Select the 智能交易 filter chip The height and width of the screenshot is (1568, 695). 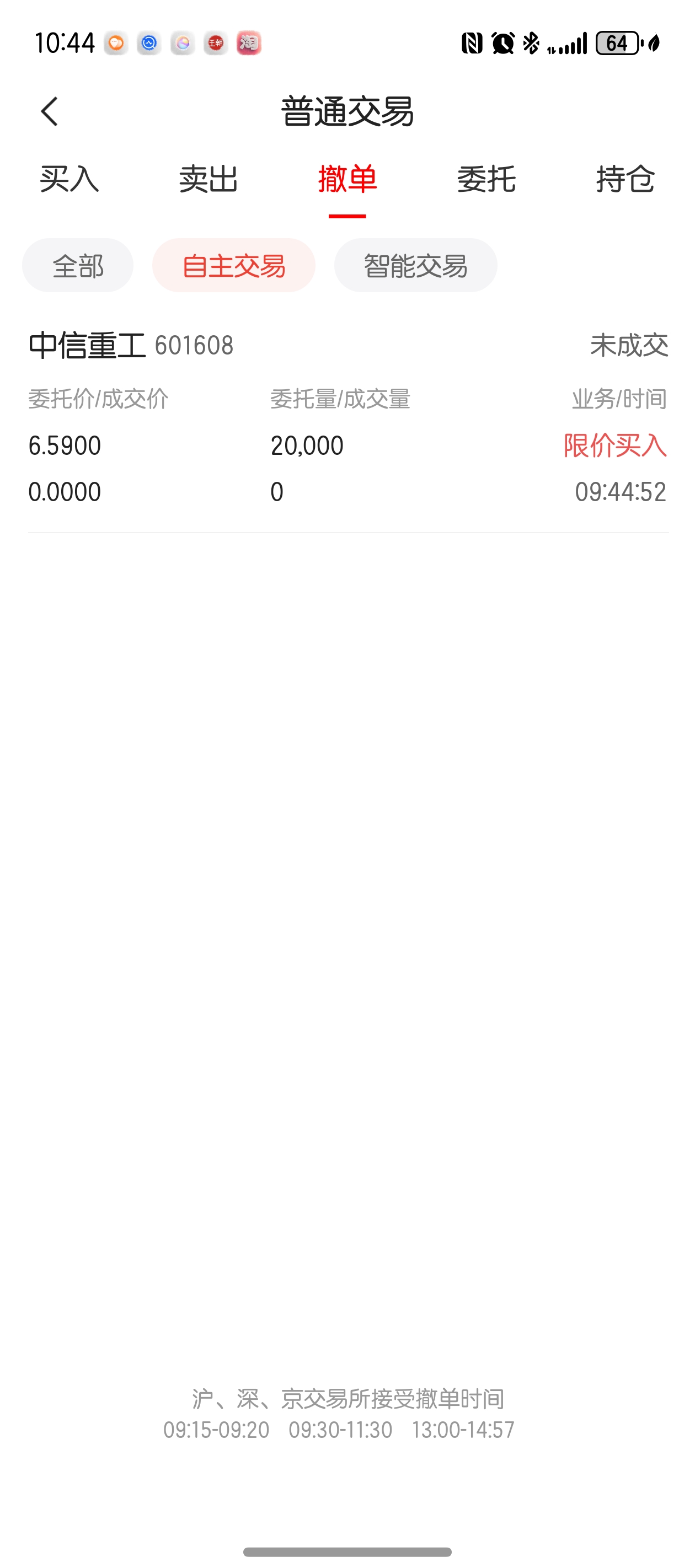(415, 265)
